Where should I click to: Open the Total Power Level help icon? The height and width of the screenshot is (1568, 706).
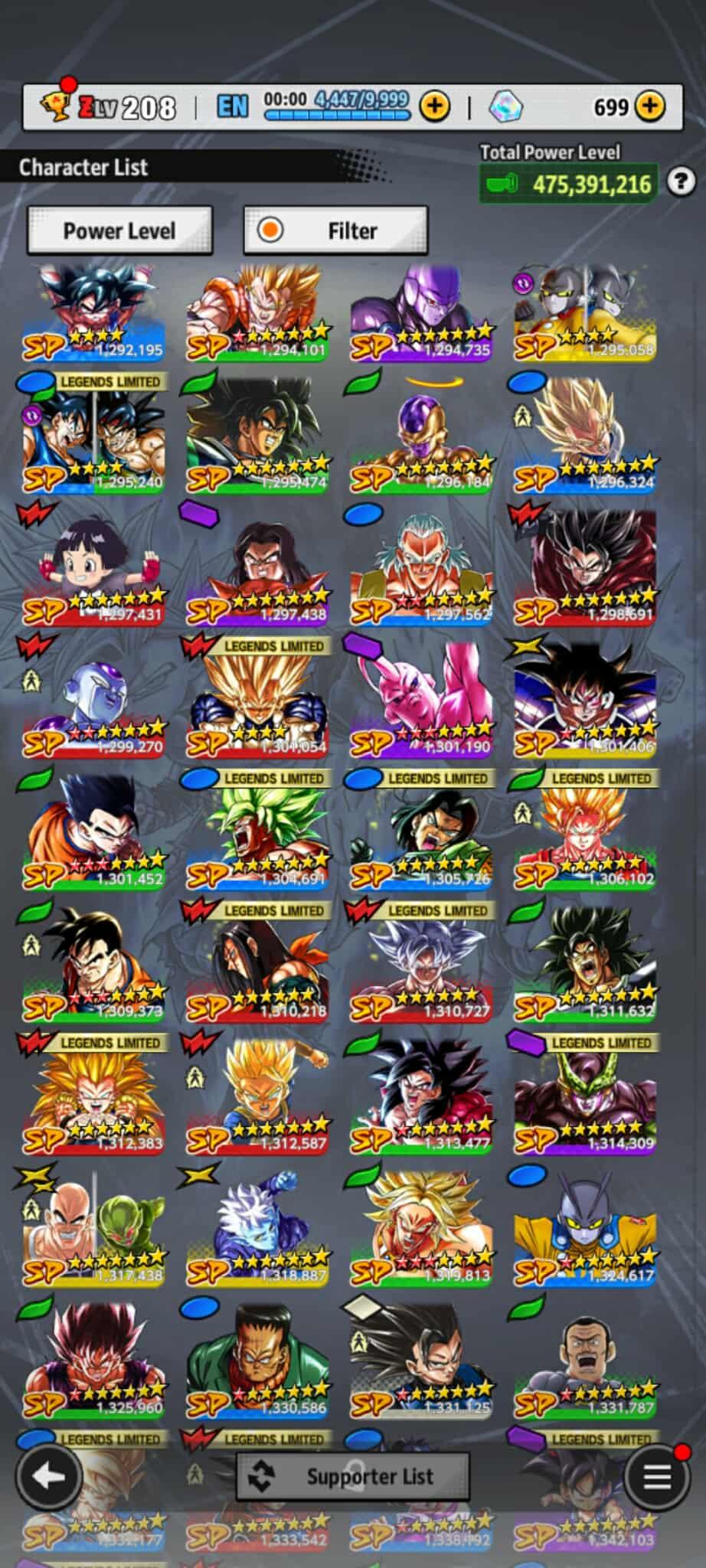pyautogui.click(x=680, y=182)
